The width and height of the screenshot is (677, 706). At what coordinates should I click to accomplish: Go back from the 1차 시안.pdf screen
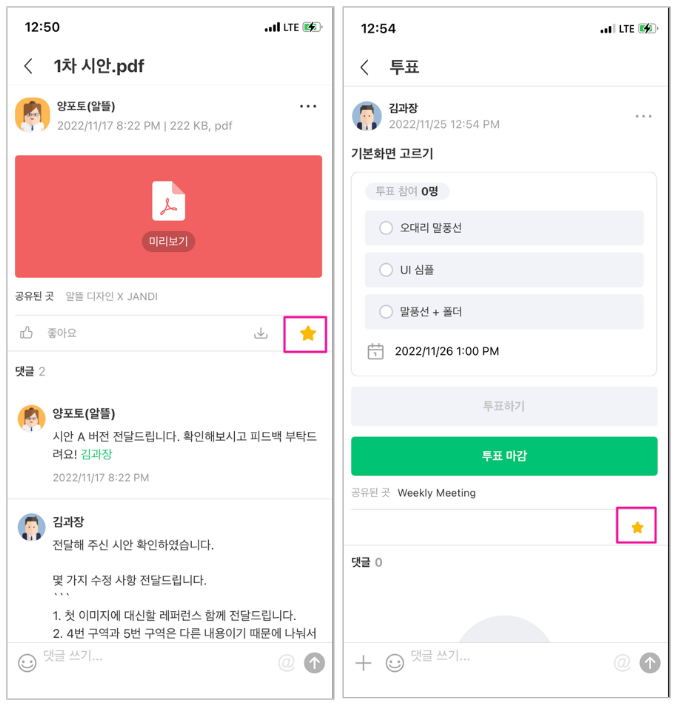pos(28,67)
